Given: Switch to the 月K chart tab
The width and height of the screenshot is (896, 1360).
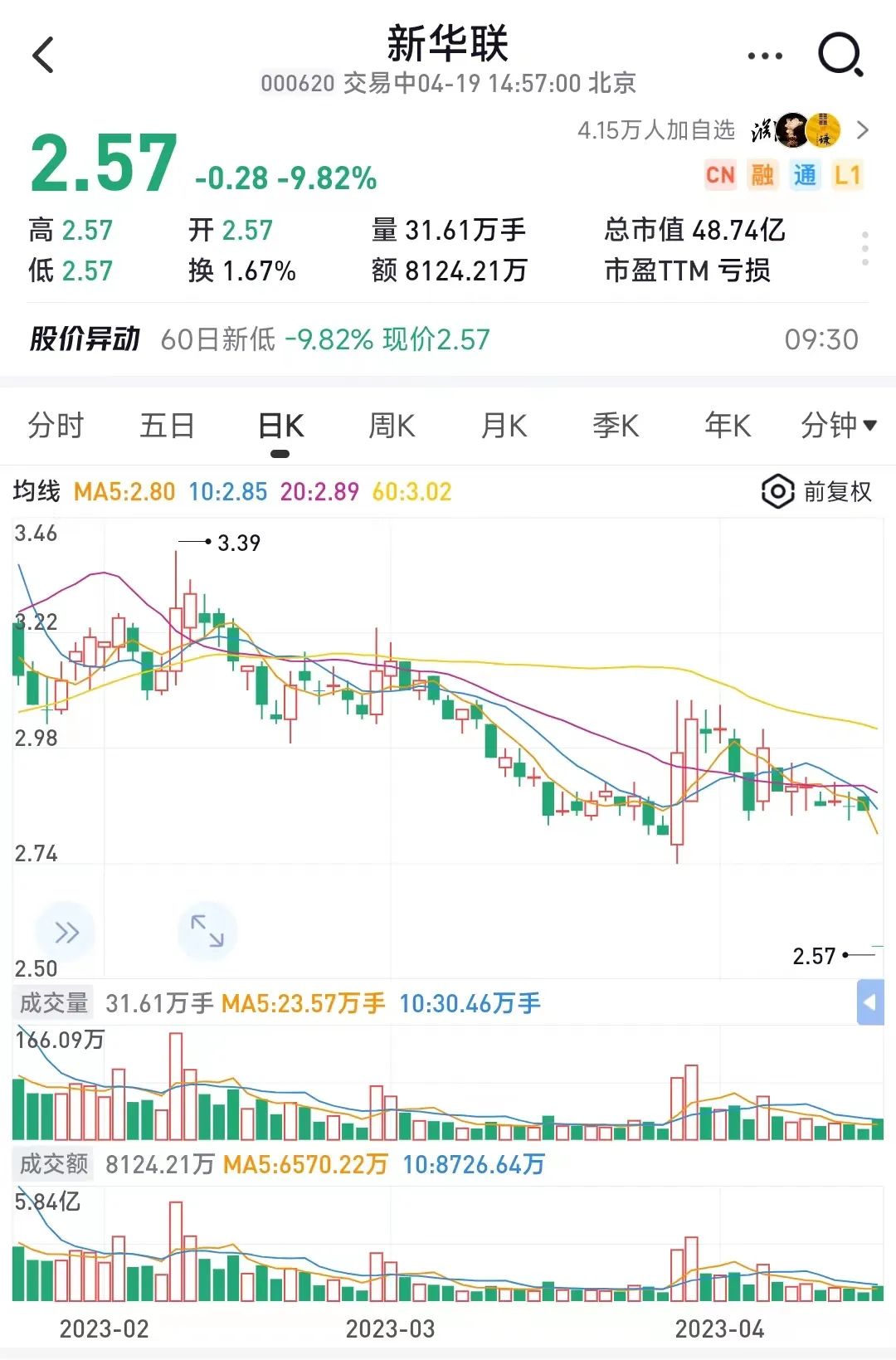Looking at the screenshot, I should 504,426.
